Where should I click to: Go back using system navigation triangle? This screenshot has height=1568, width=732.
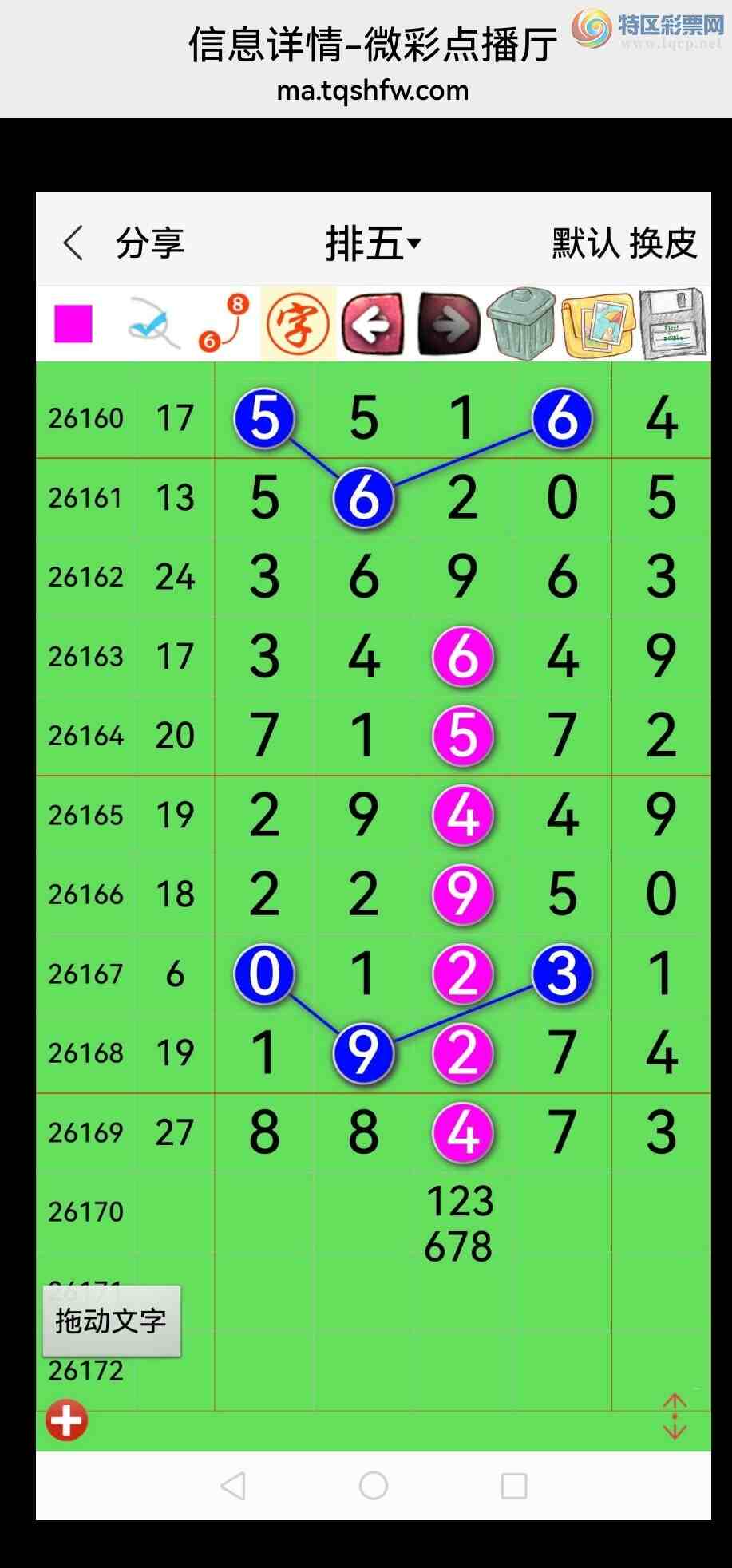pos(233,1486)
